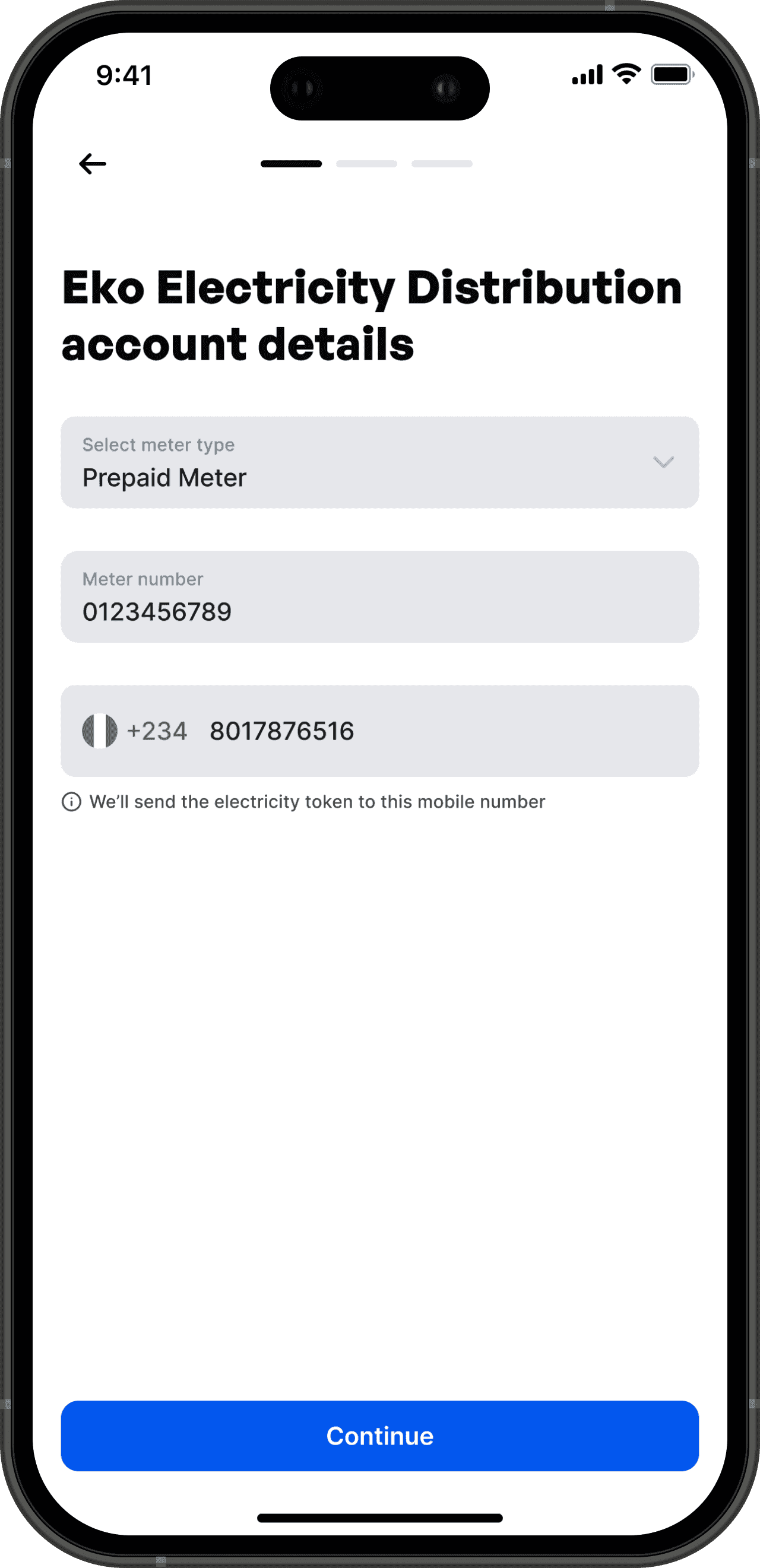760x1568 pixels.
Task: Change the +234 country code
Action: point(135,731)
